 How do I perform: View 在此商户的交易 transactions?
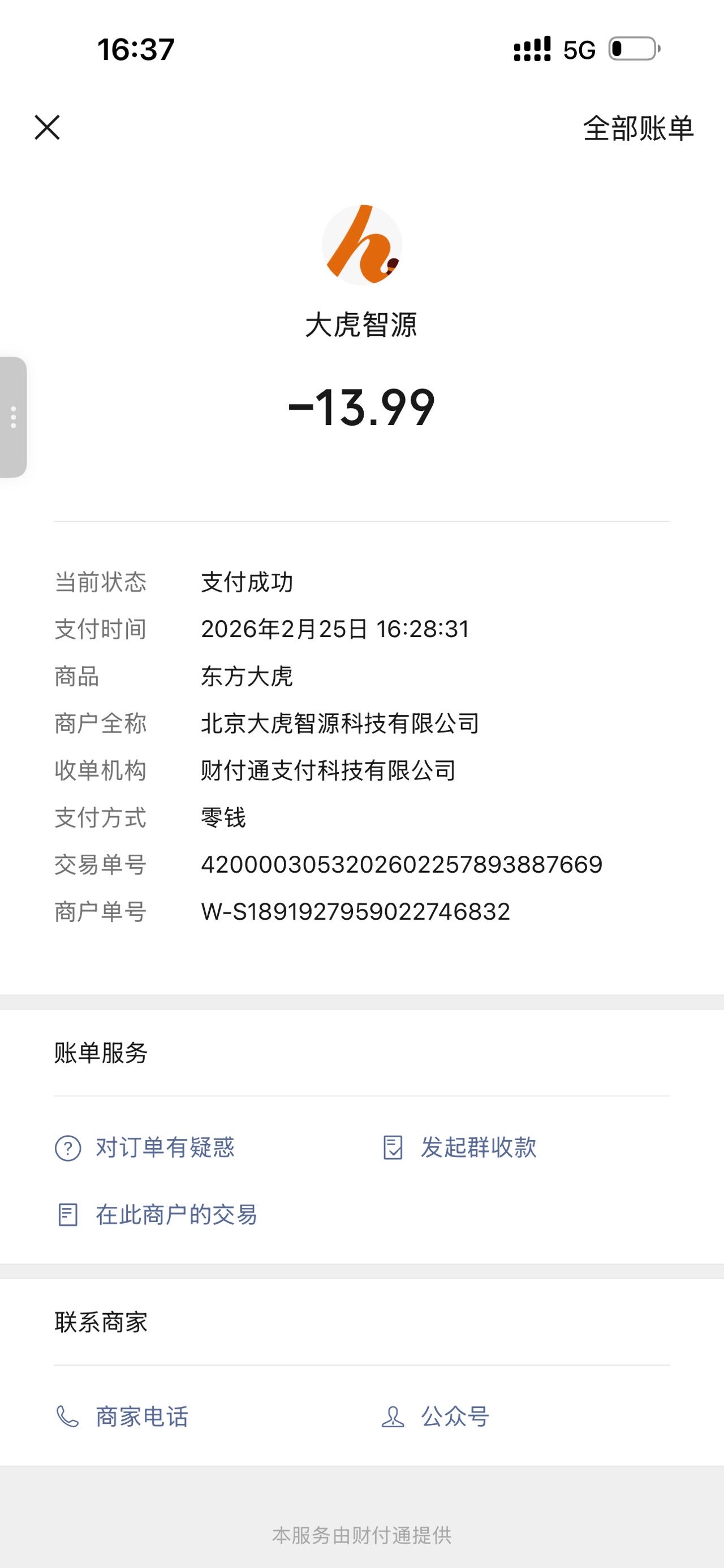pos(157,1215)
